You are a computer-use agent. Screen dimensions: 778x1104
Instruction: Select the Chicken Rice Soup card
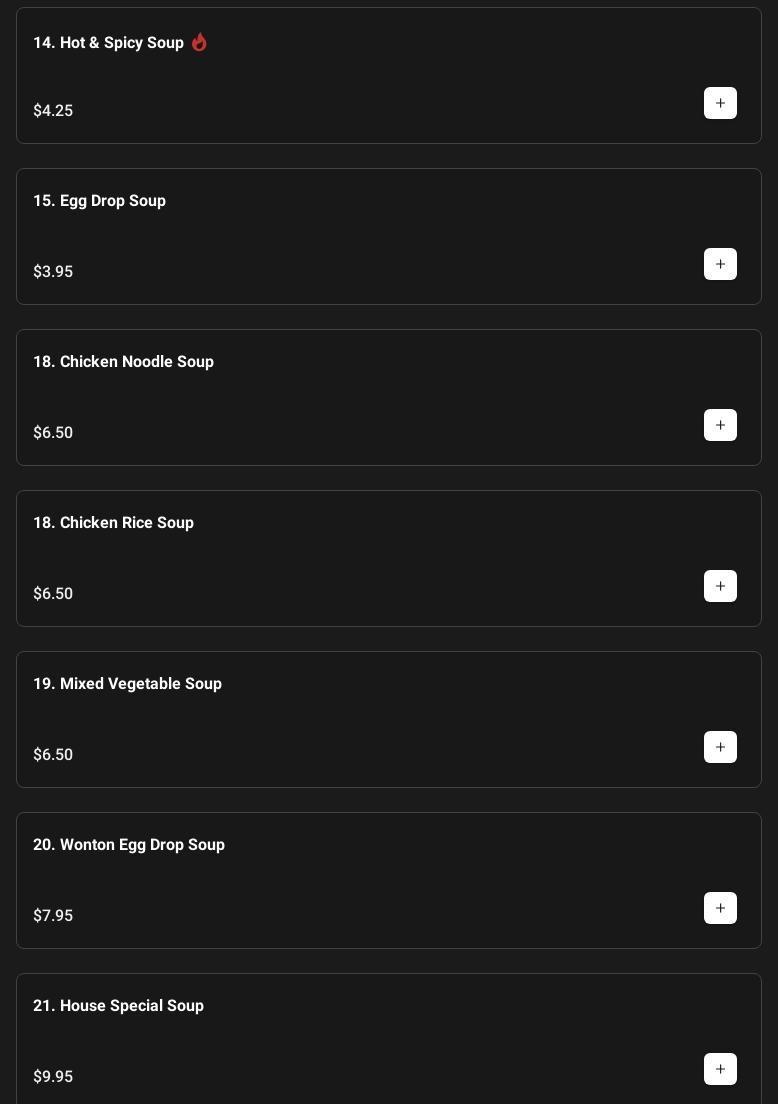pos(113,523)
